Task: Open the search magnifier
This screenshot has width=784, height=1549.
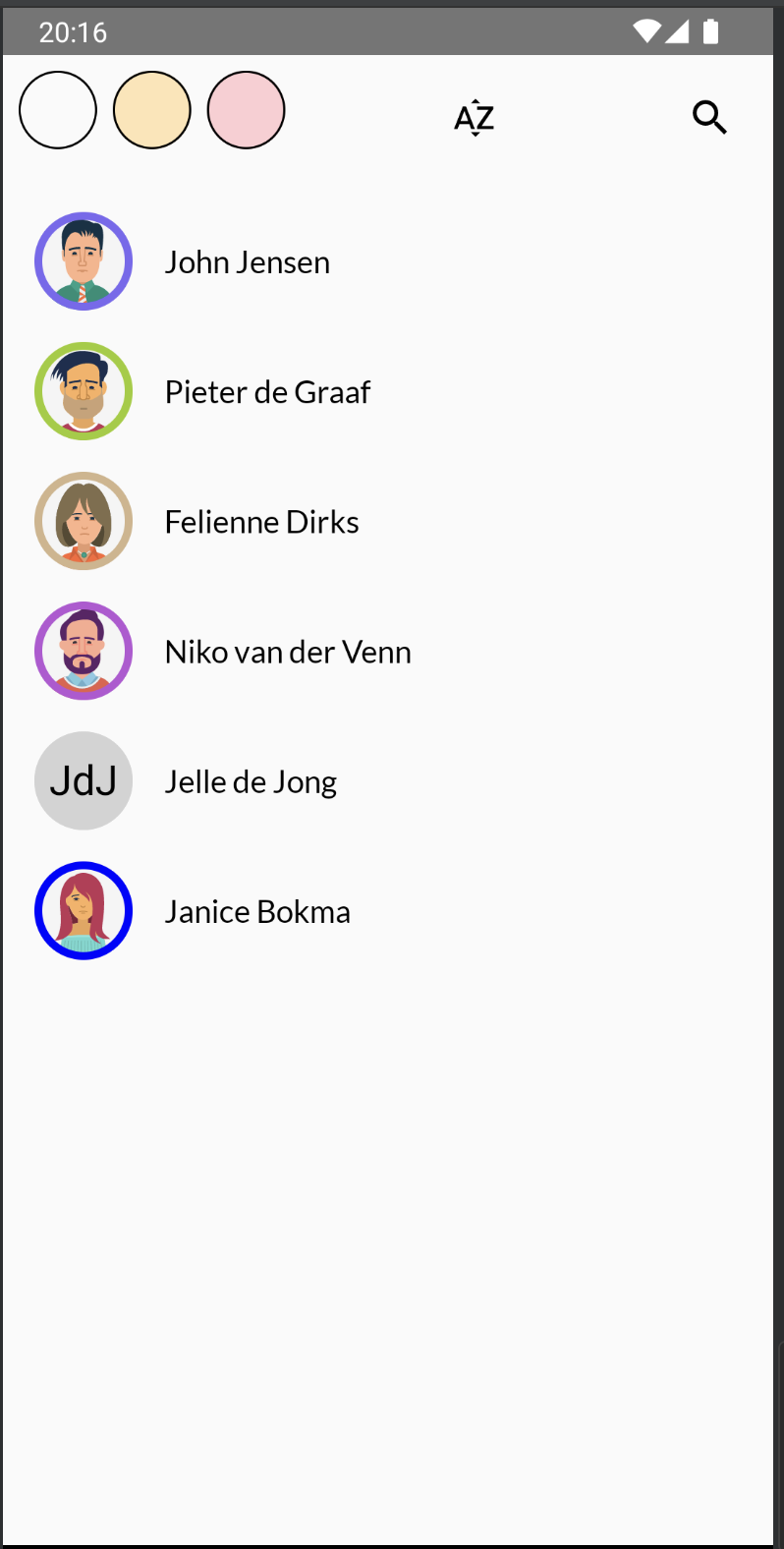Action: pos(709,118)
